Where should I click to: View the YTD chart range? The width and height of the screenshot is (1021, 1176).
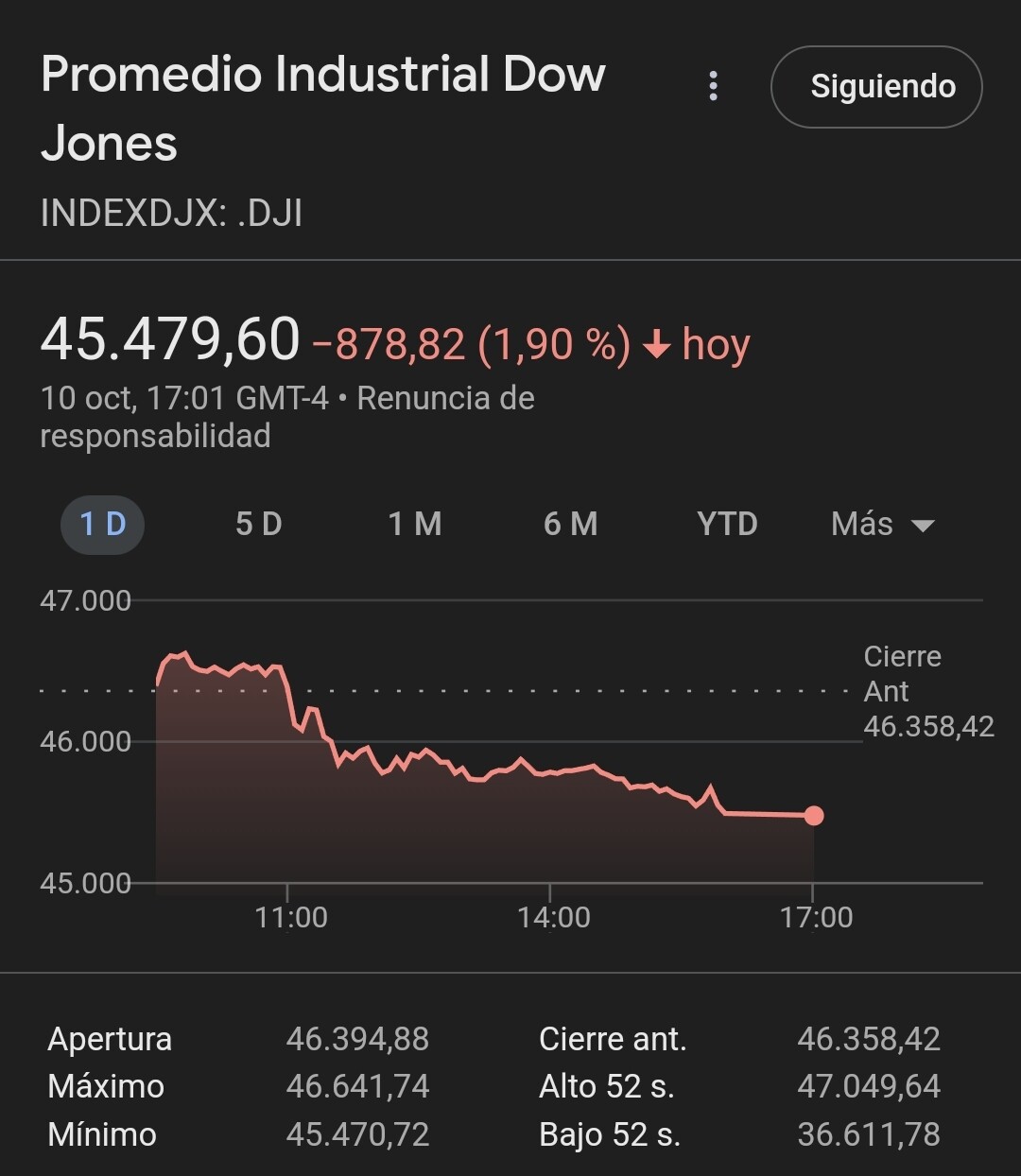727,524
